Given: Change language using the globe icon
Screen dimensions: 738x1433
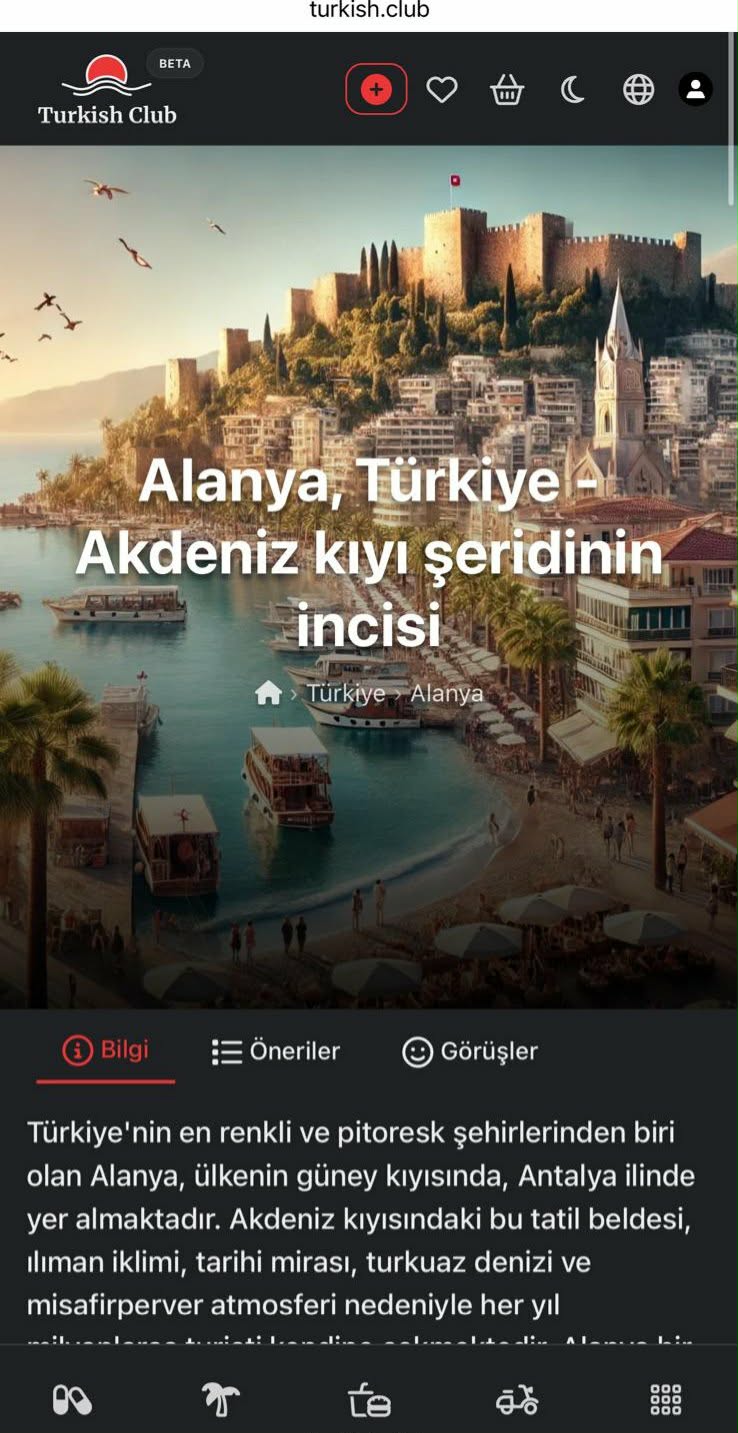Looking at the screenshot, I should click(x=638, y=90).
